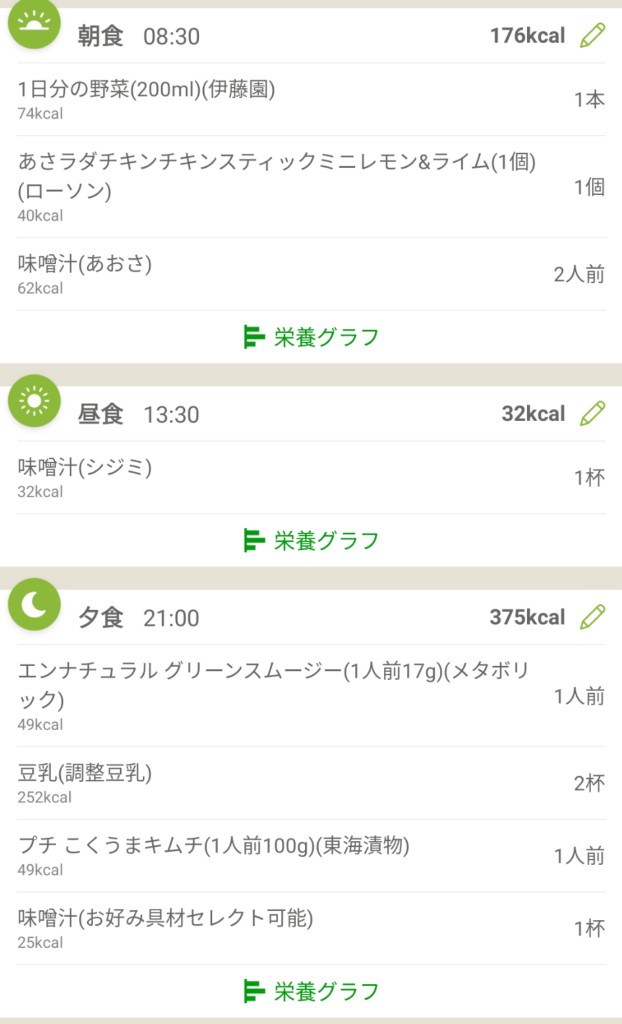Edit the 朝食 breakfast entry
The image size is (622, 1024).
pyautogui.click(x=592, y=36)
